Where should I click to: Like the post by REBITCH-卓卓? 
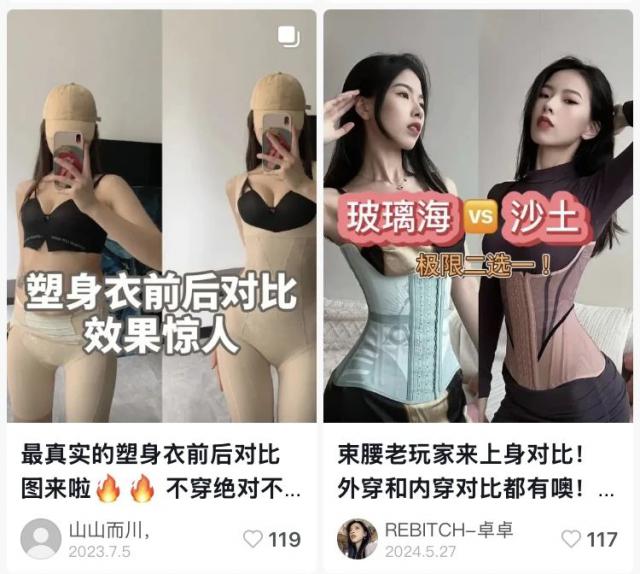pos(571,539)
